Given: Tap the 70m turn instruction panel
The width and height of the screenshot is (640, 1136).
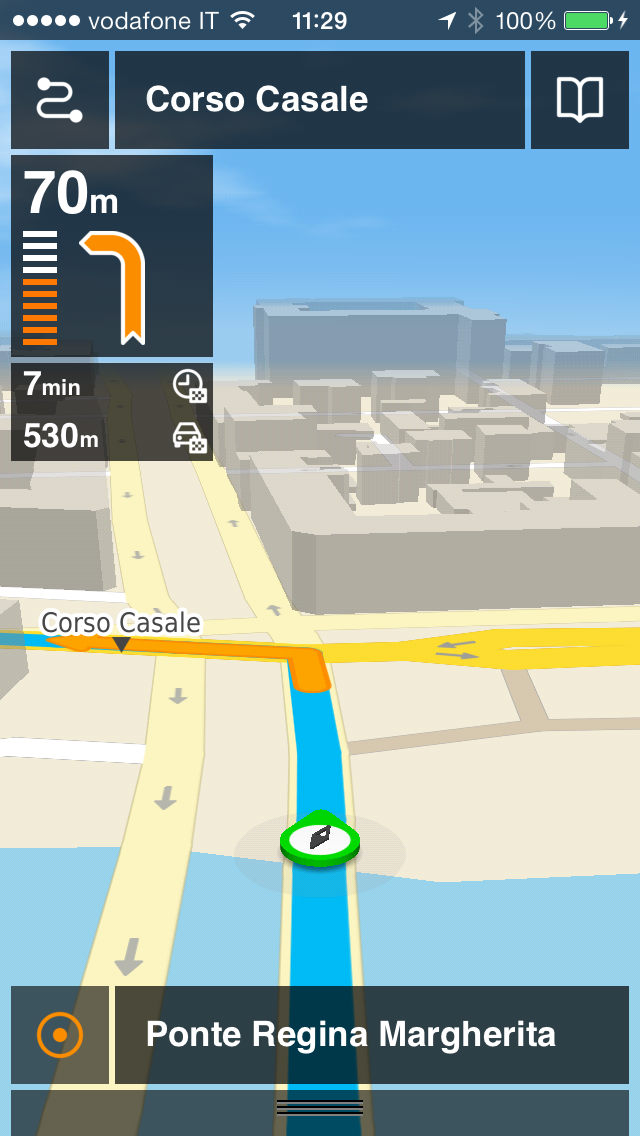Looking at the screenshot, I should 112,256.
